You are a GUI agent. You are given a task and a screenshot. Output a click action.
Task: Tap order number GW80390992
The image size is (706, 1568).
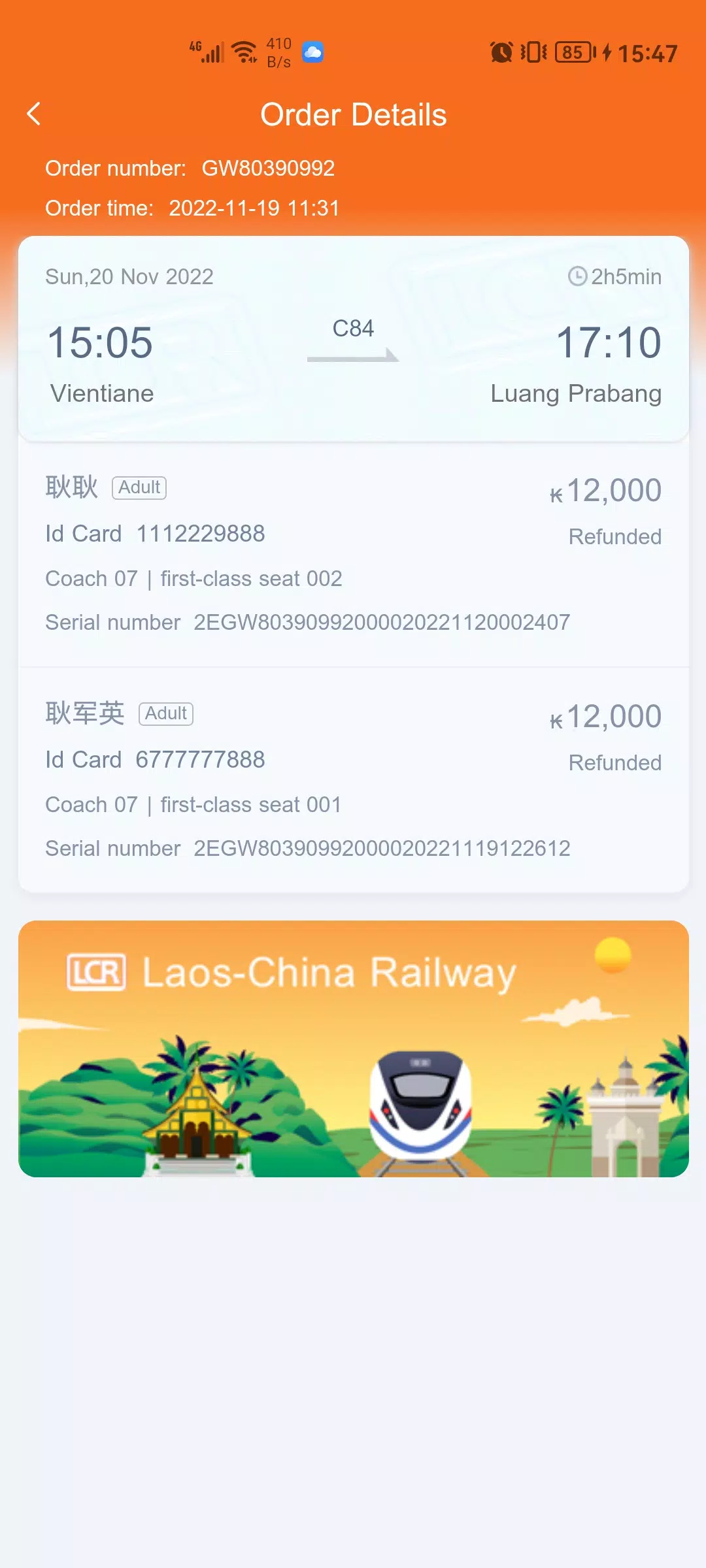click(268, 168)
